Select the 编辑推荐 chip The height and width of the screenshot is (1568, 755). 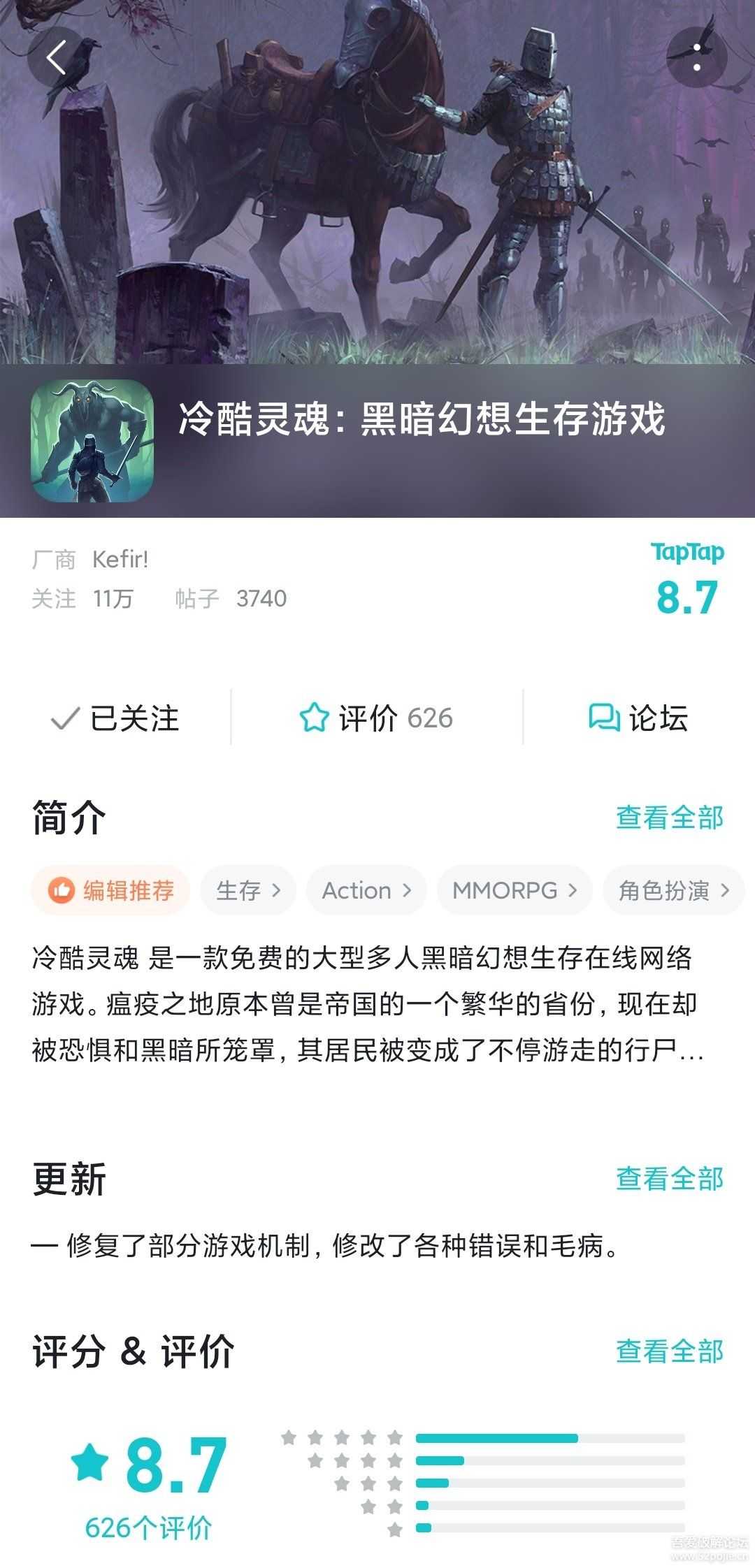[x=110, y=890]
